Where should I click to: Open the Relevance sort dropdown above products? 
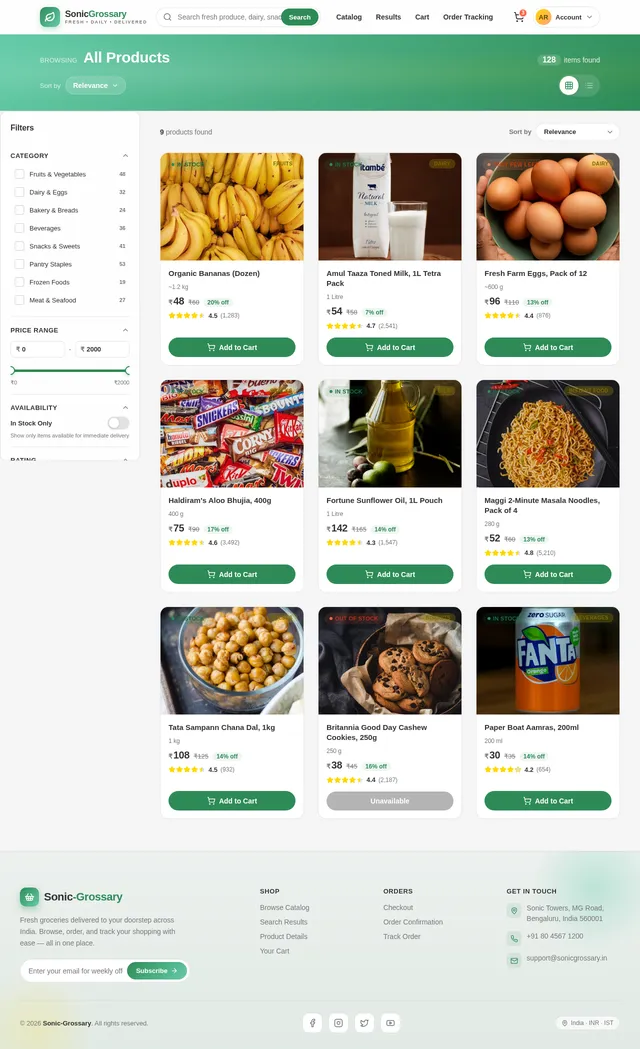578,132
